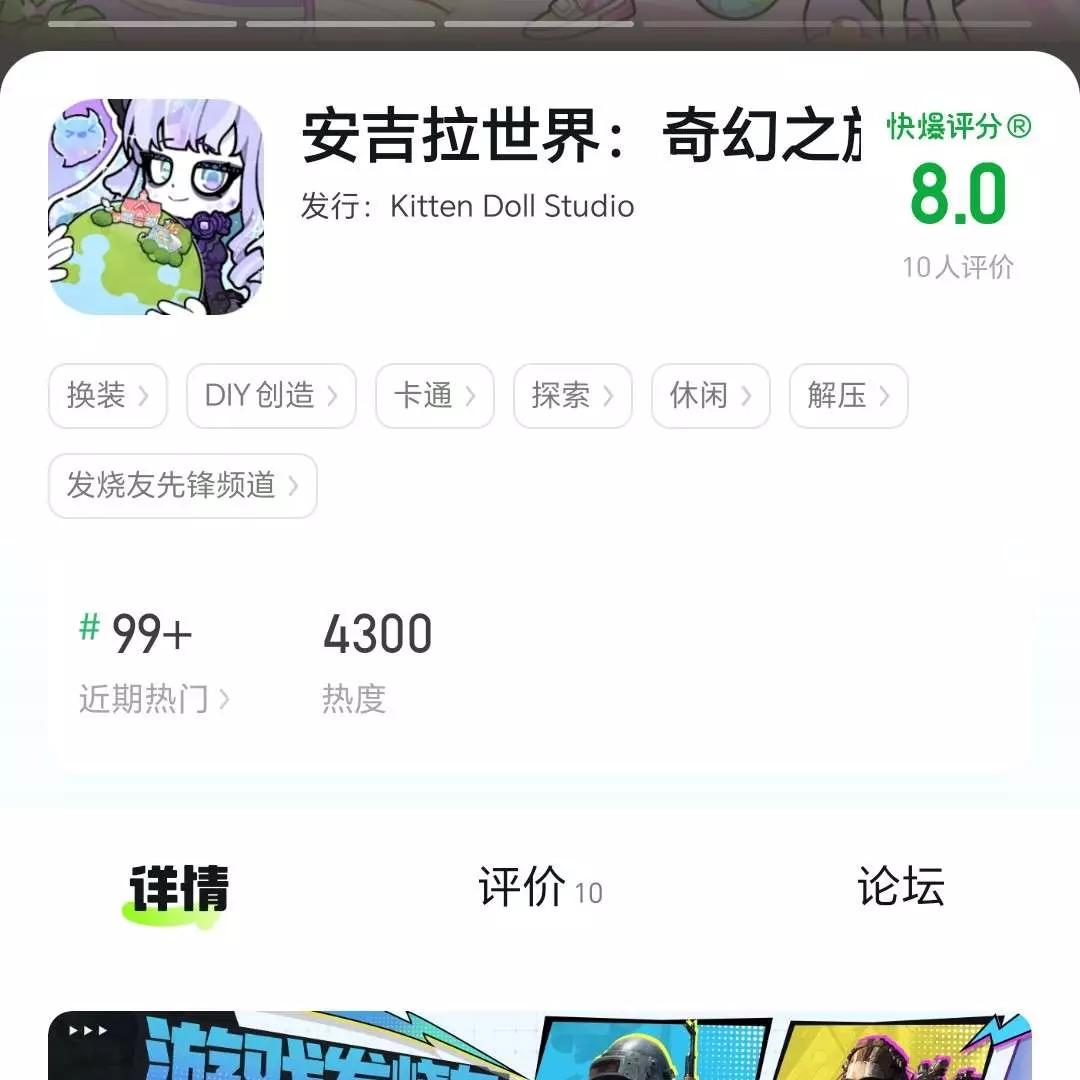Tap the 探索 tag chip
Screen dimensions: 1080x1080
(x=572, y=396)
